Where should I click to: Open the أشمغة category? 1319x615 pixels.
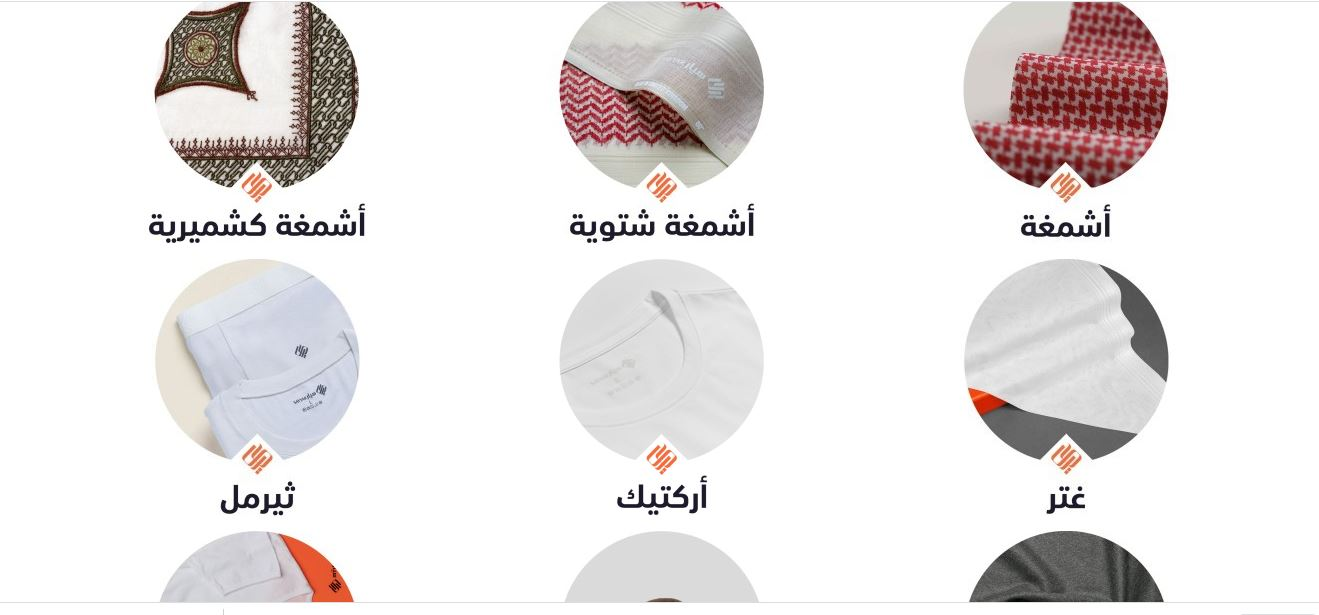(x=1065, y=95)
